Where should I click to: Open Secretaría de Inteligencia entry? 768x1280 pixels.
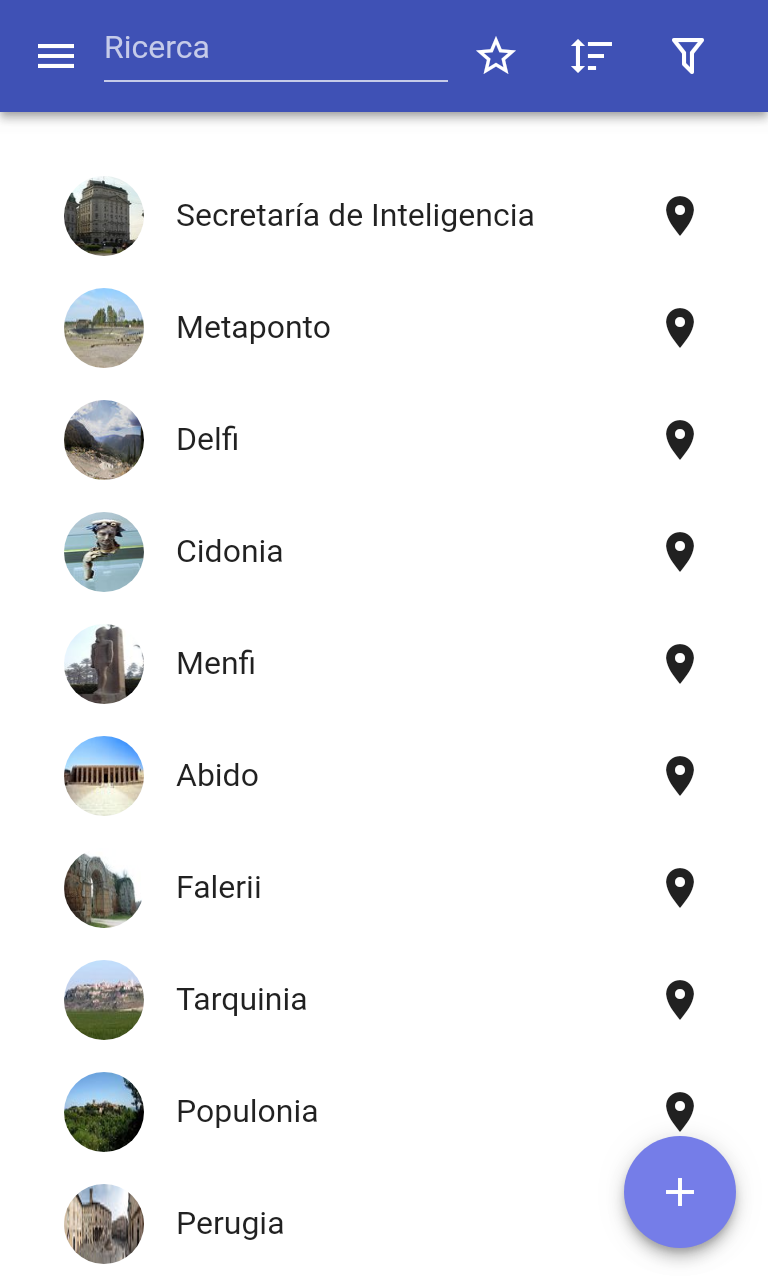pos(354,216)
